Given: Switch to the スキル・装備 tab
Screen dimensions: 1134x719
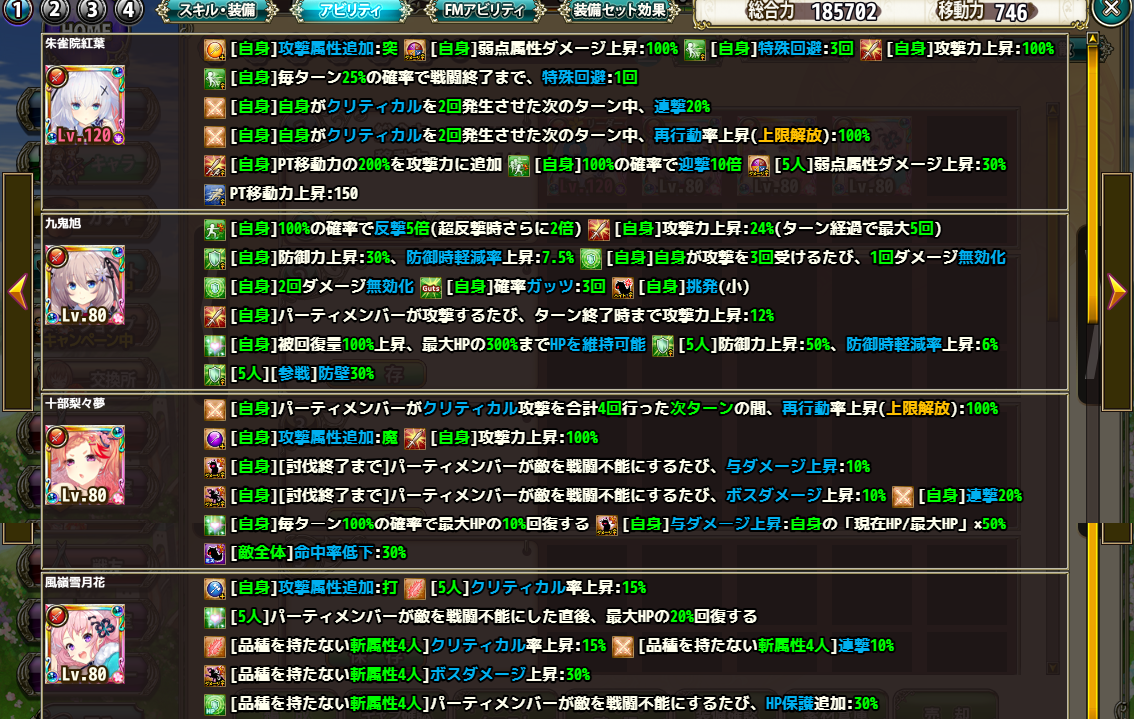Looking at the screenshot, I should [217, 12].
